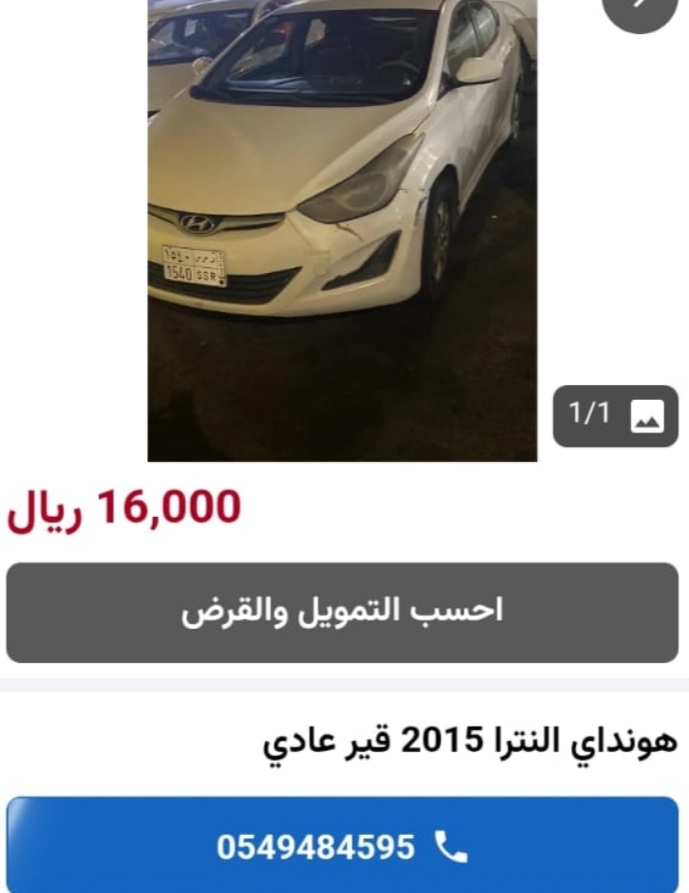Call the seller at 0549484595
The height and width of the screenshot is (893, 689).
(342, 847)
